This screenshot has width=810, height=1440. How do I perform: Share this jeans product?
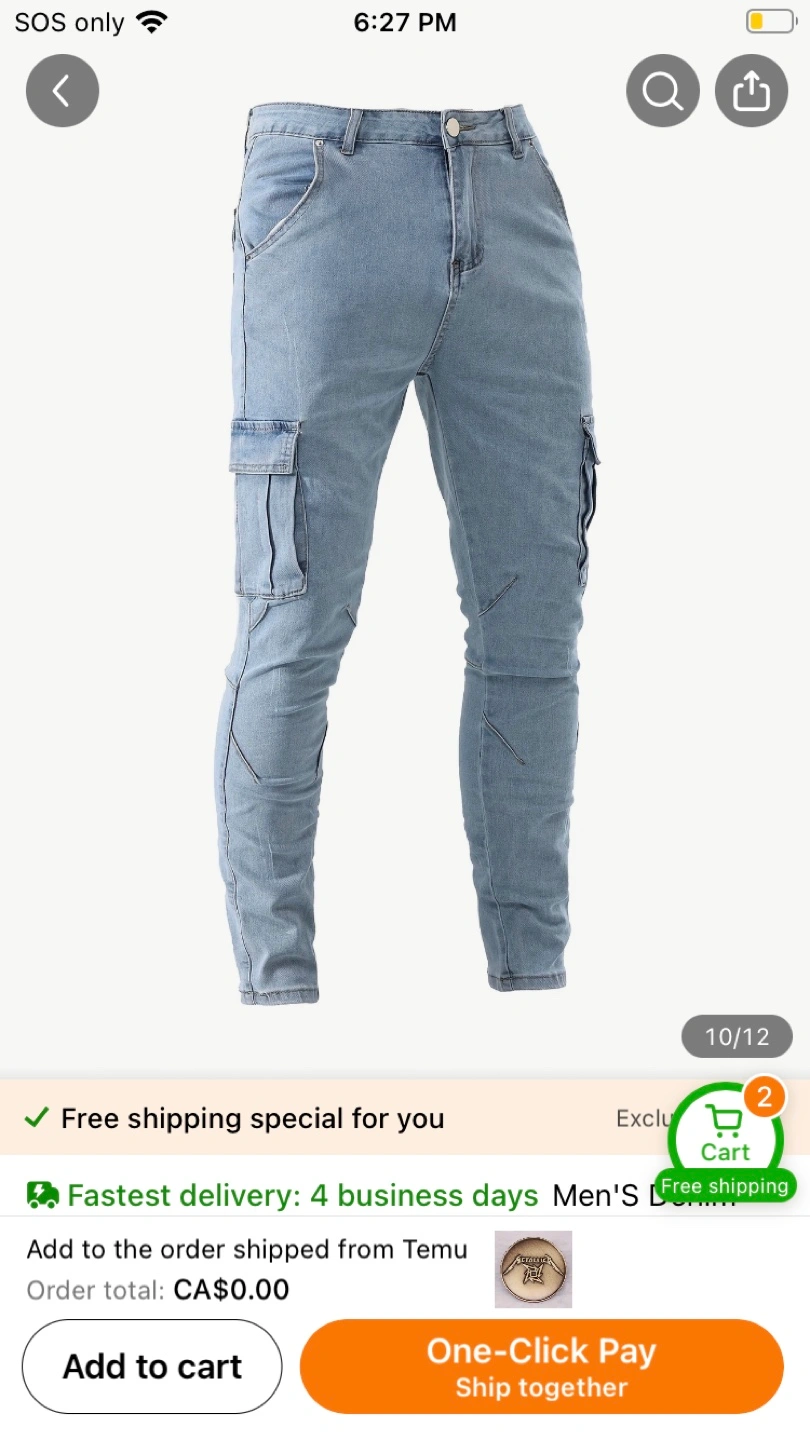[x=752, y=91]
